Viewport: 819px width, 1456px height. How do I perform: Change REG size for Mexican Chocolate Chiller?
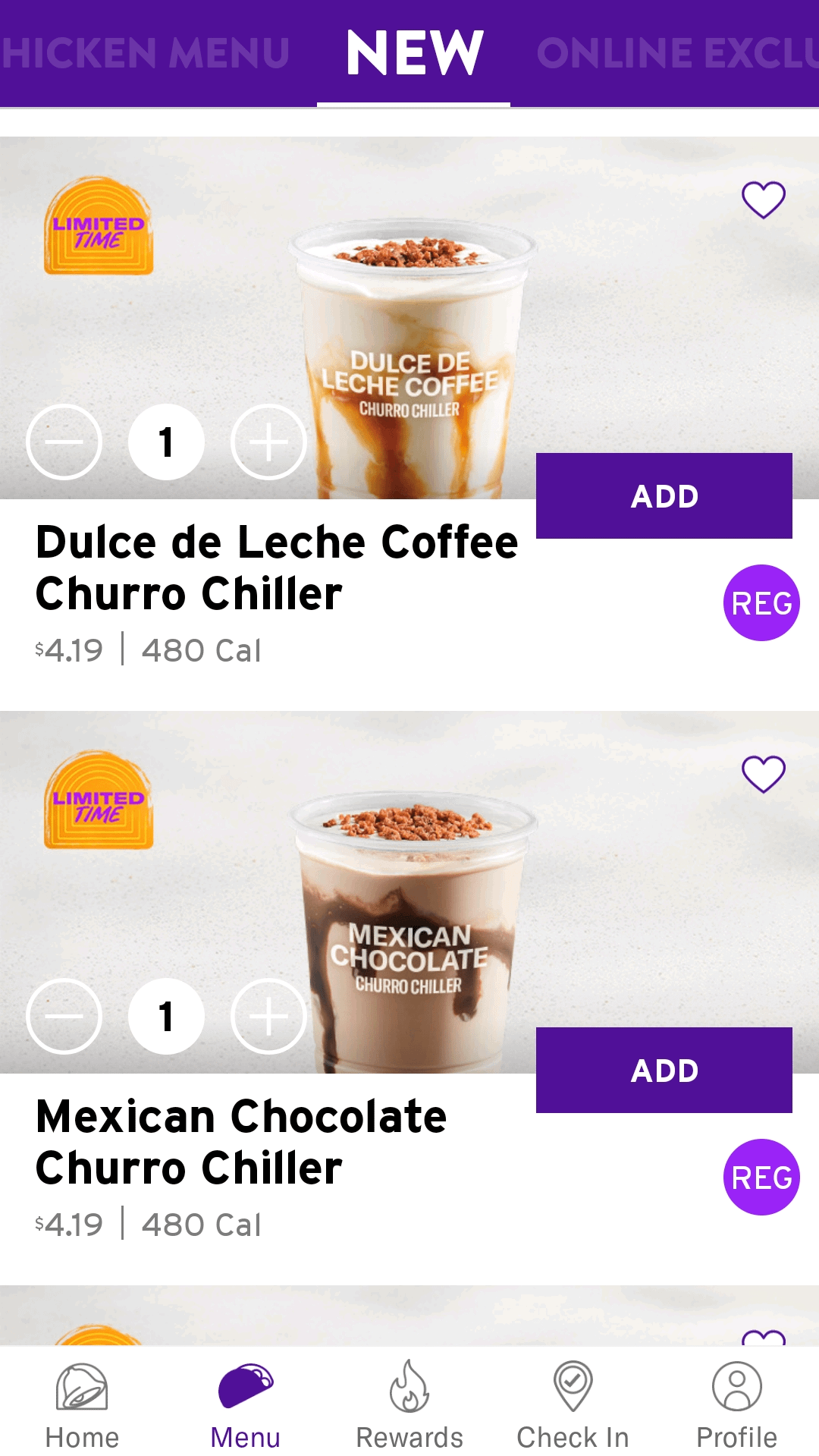pyautogui.click(x=761, y=1178)
